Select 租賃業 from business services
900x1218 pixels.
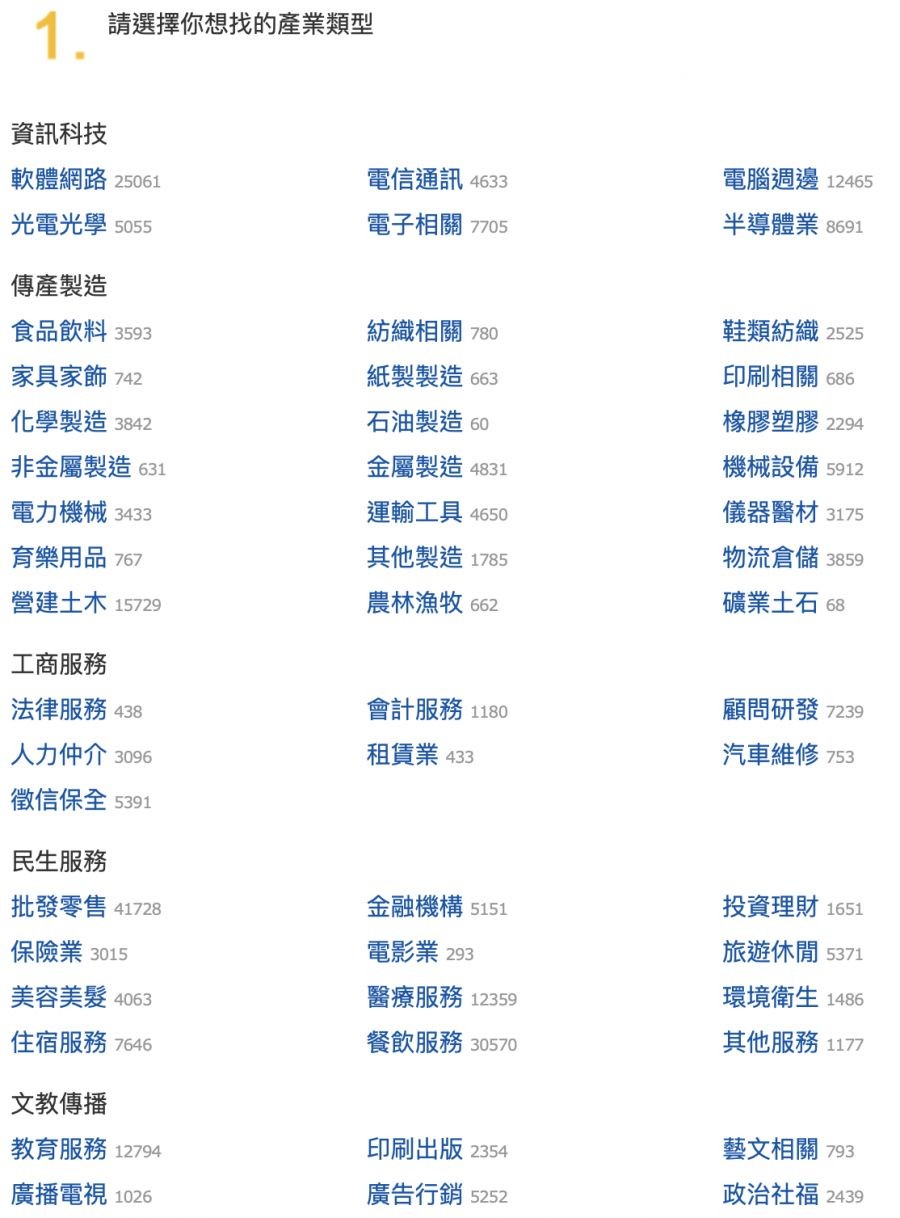(x=403, y=756)
